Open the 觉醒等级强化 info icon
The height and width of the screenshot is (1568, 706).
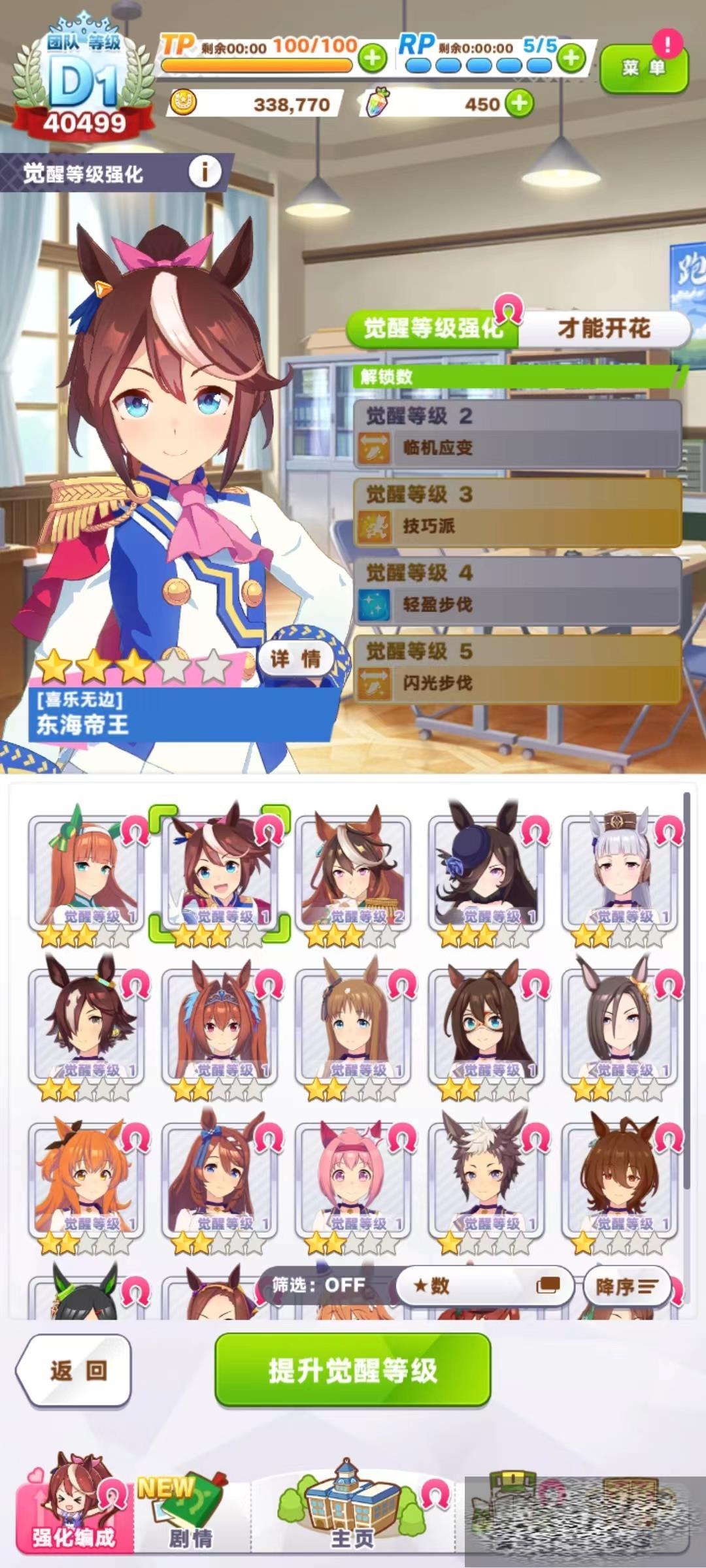(x=205, y=172)
